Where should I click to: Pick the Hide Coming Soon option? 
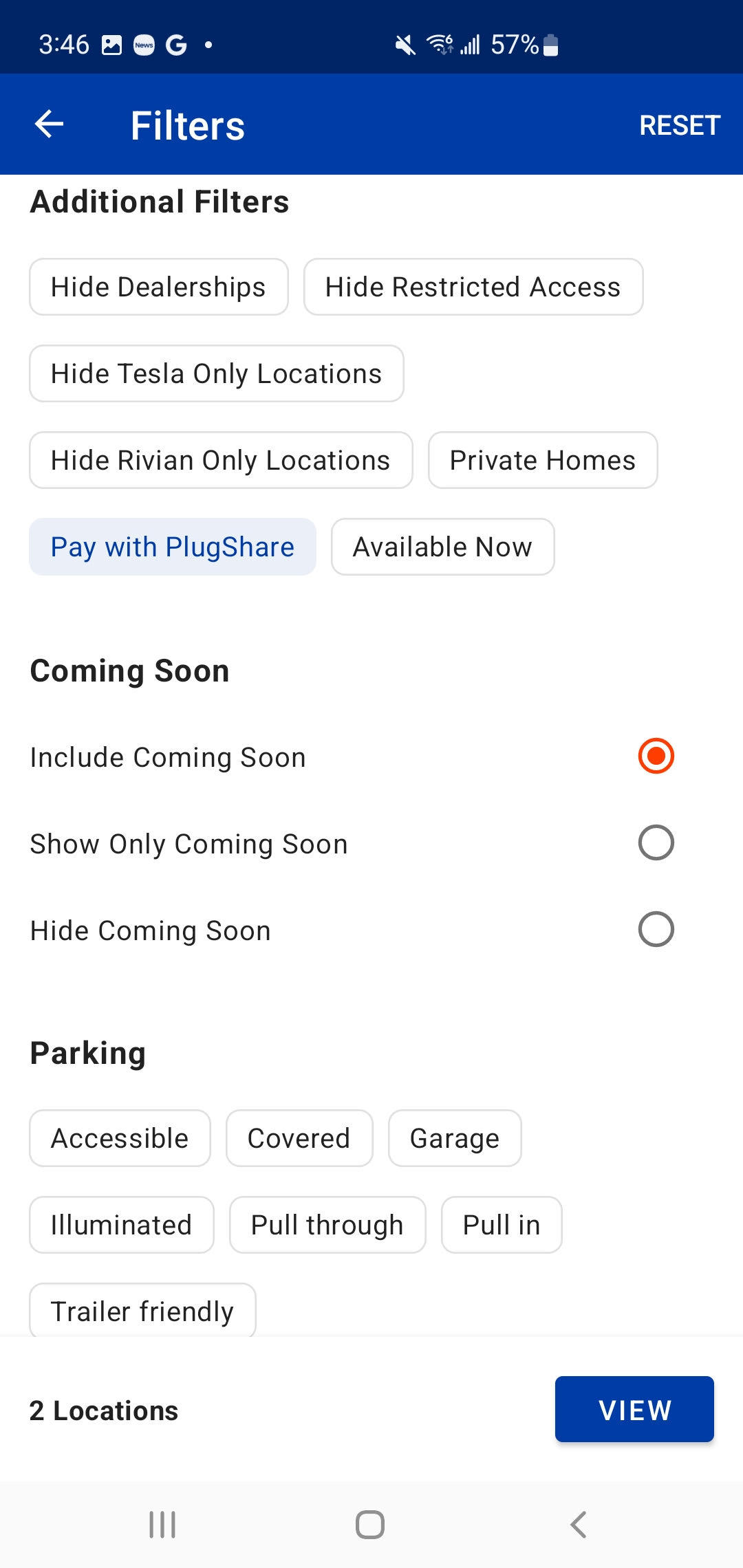(x=656, y=929)
